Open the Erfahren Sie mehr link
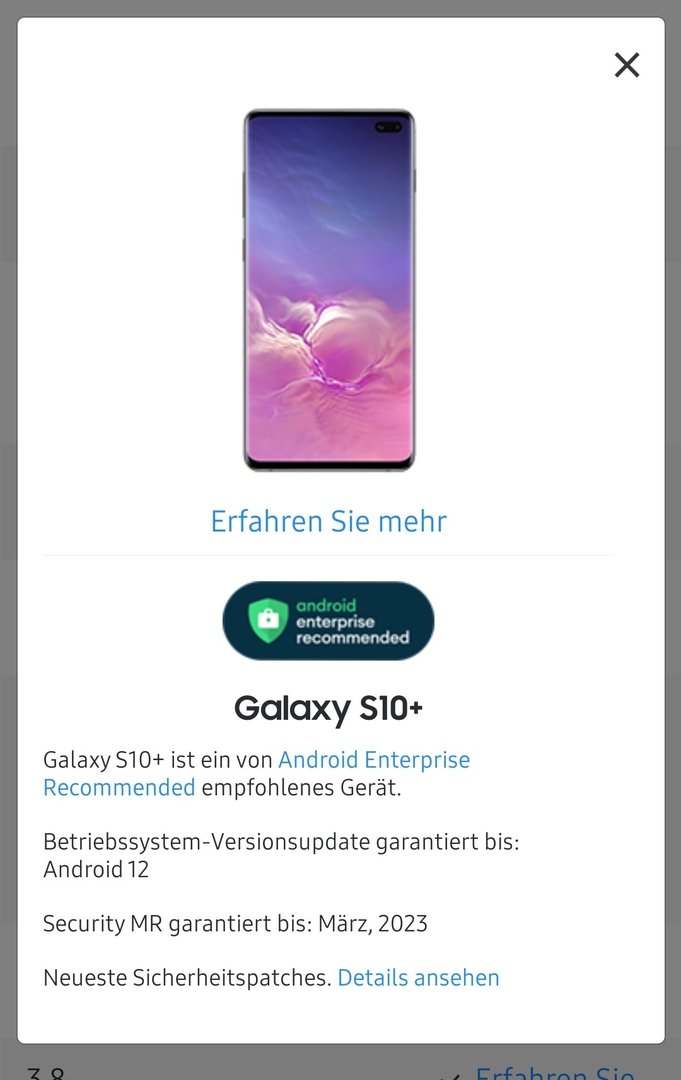This screenshot has height=1080, width=681. click(x=328, y=521)
